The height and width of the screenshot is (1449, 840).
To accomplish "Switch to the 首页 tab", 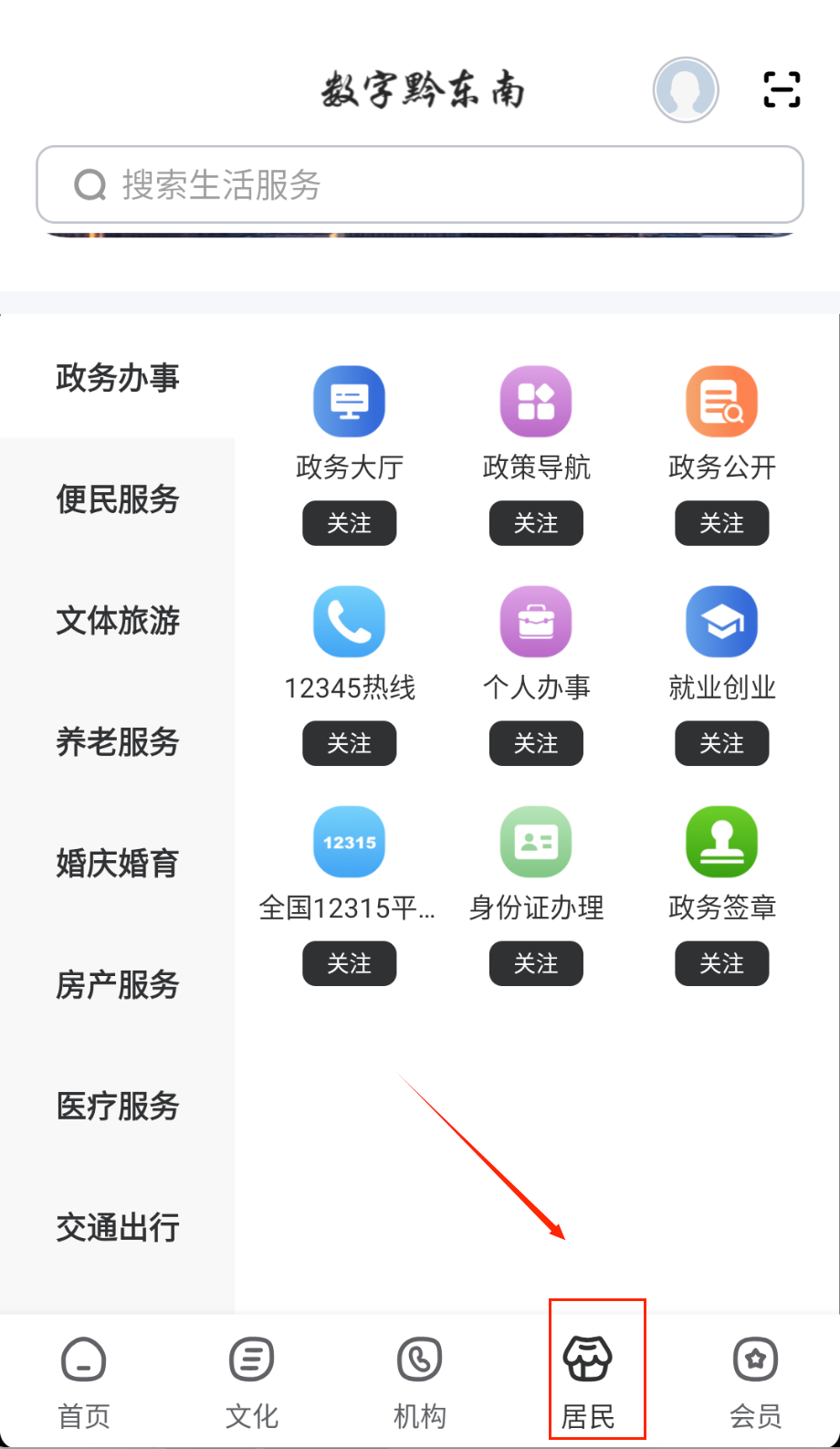I will click(84, 1381).
